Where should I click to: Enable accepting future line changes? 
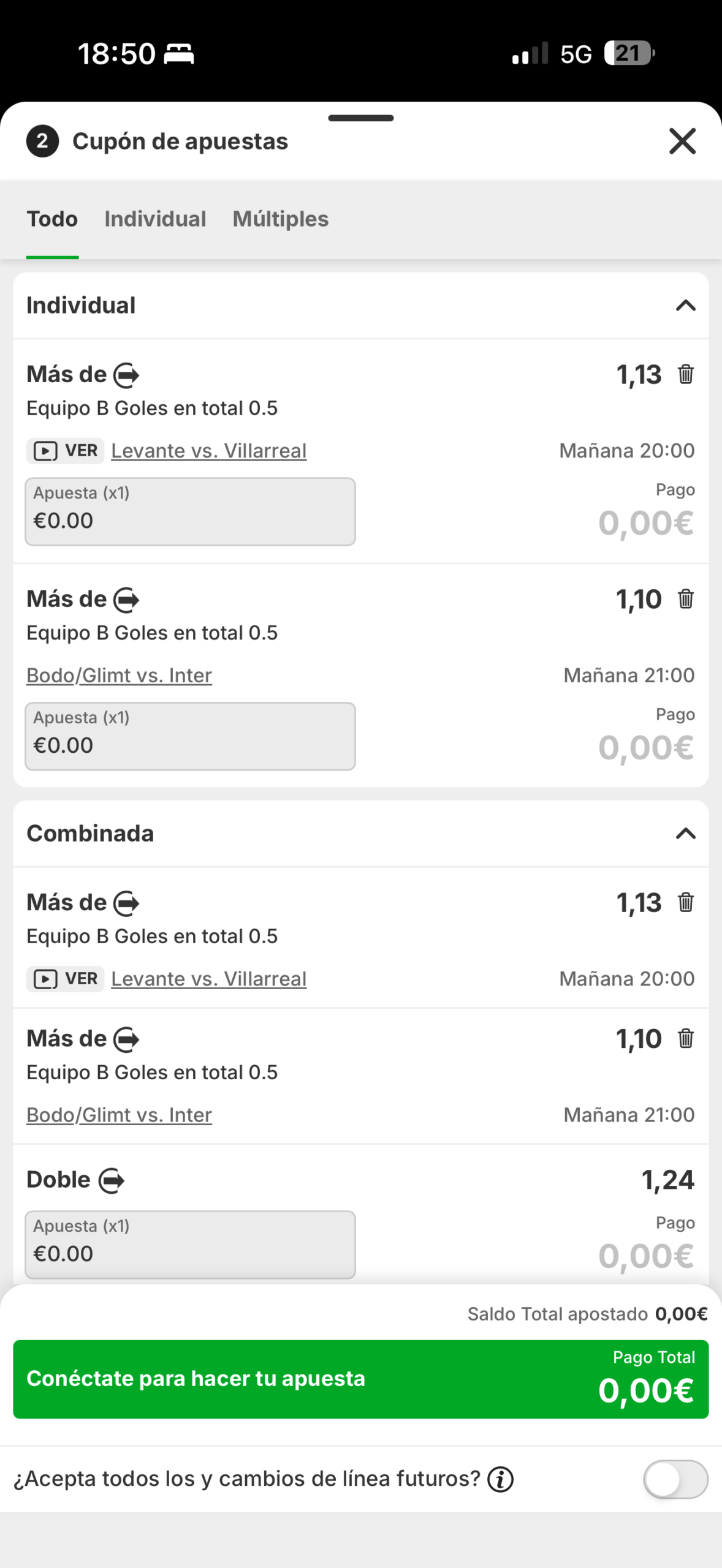click(x=675, y=1479)
